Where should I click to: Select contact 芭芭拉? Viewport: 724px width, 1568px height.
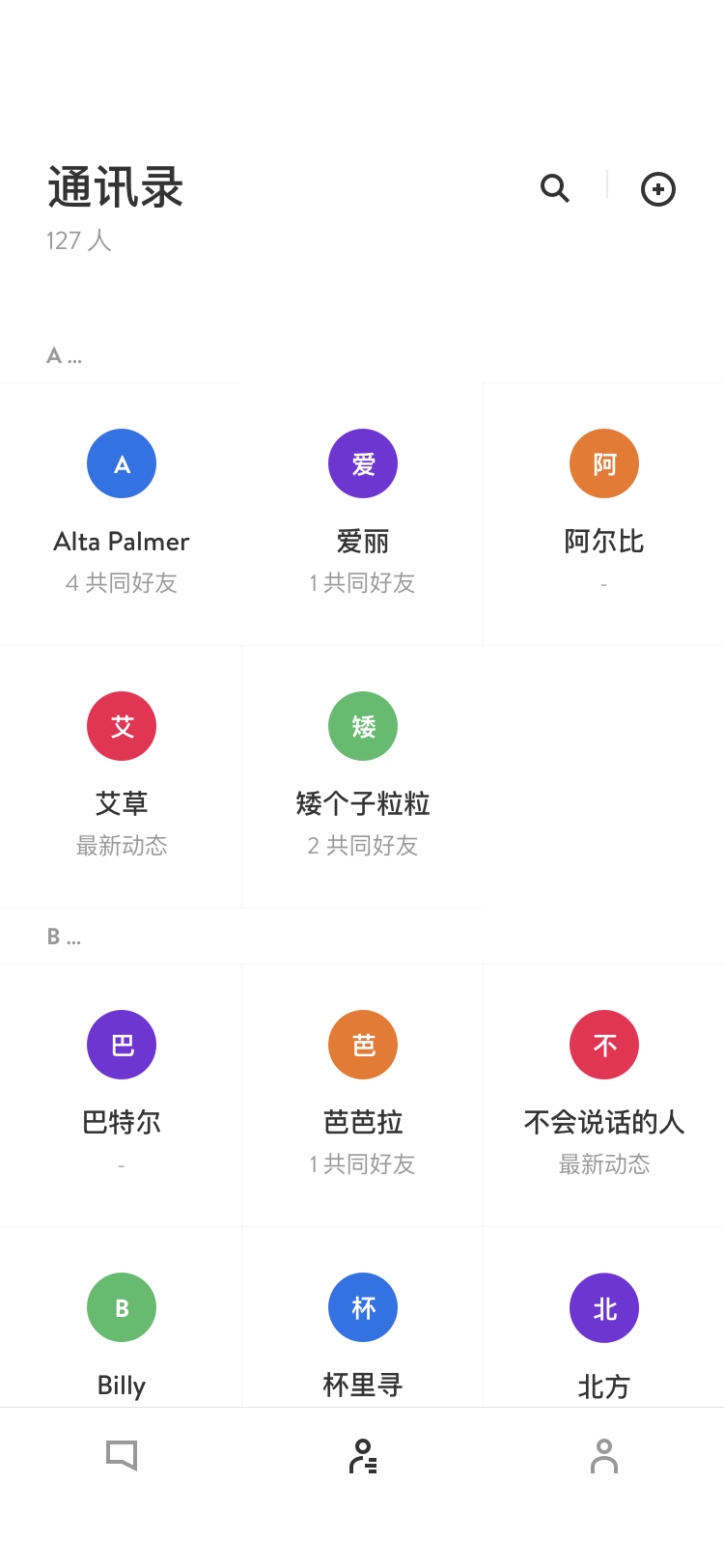(362, 1095)
